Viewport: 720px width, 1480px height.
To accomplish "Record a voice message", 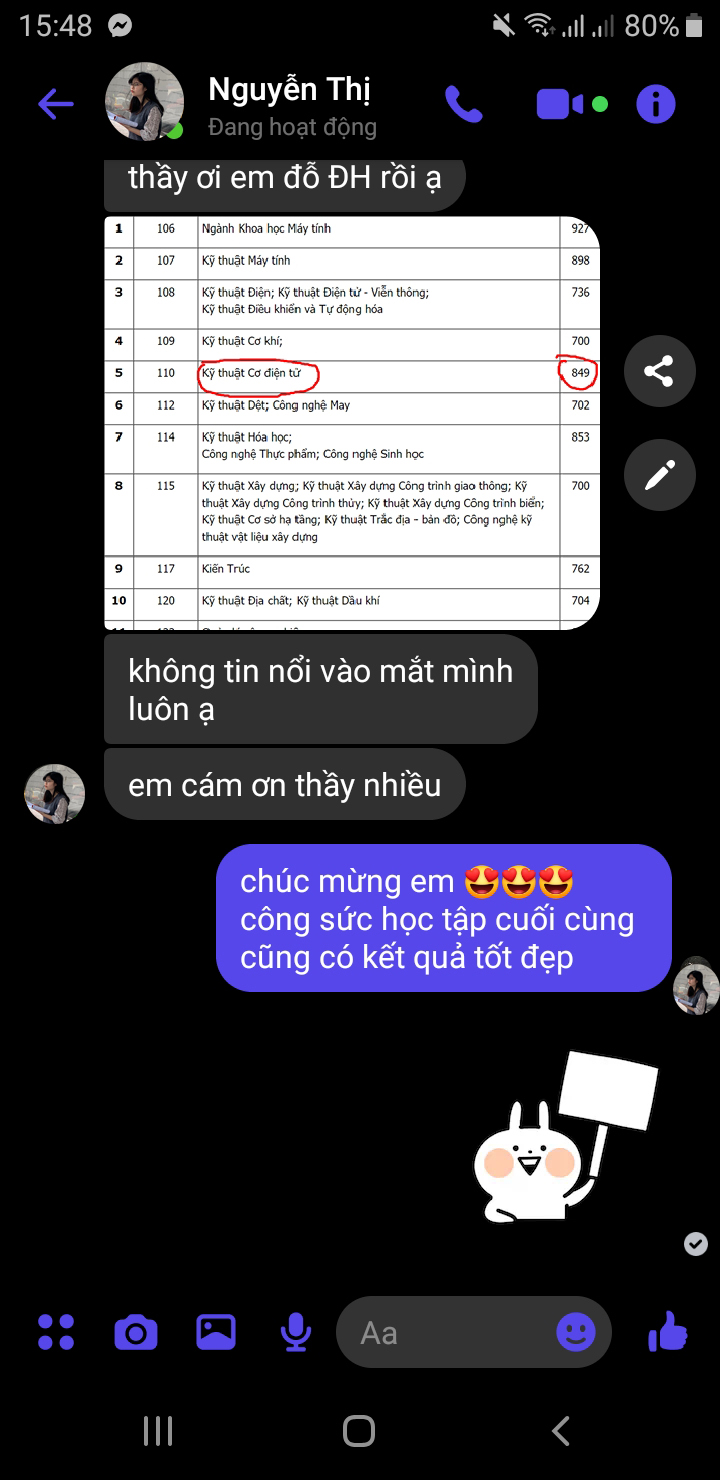I will tap(295, 1332).
